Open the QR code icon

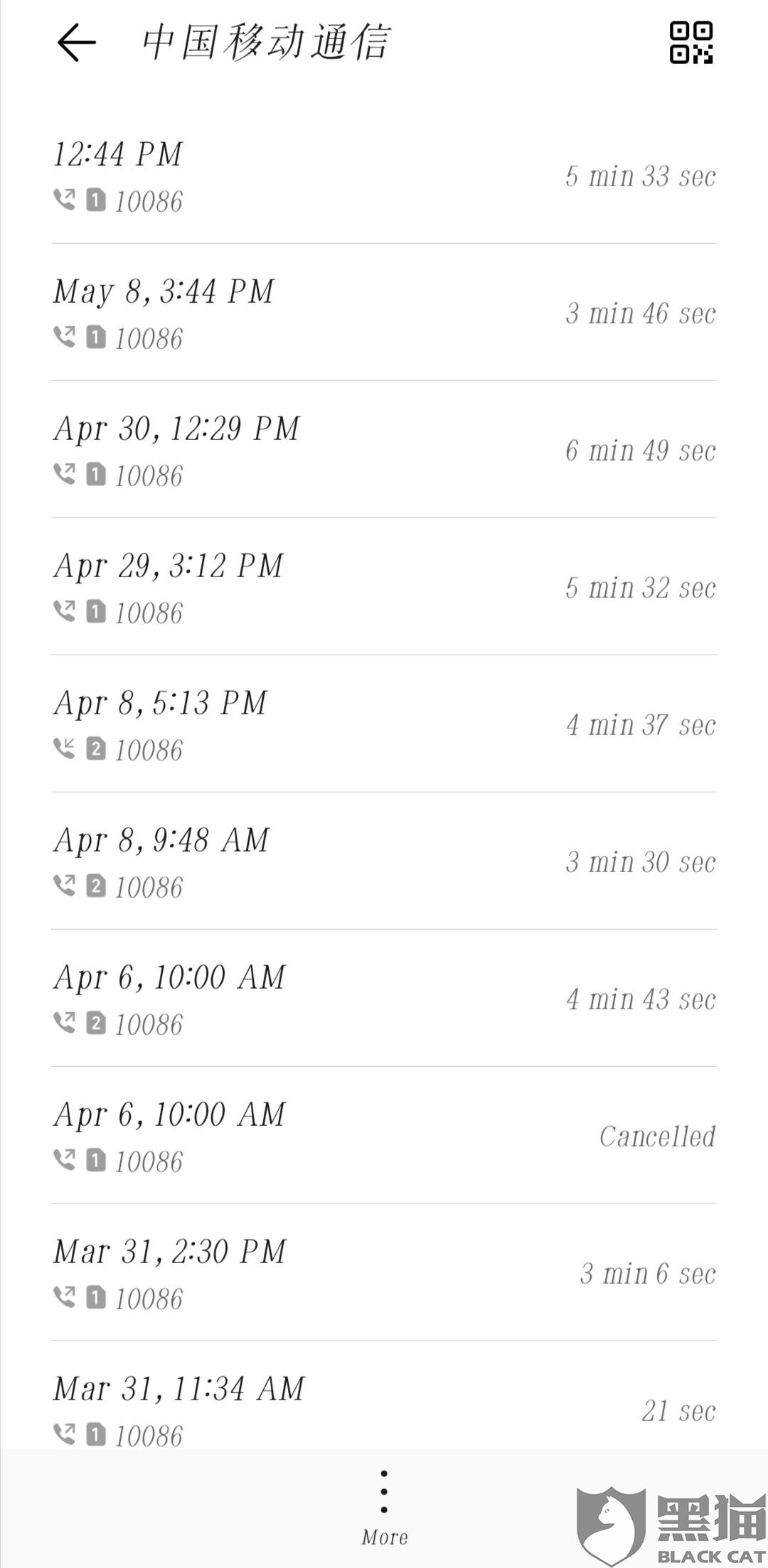(x=691, y=43)
